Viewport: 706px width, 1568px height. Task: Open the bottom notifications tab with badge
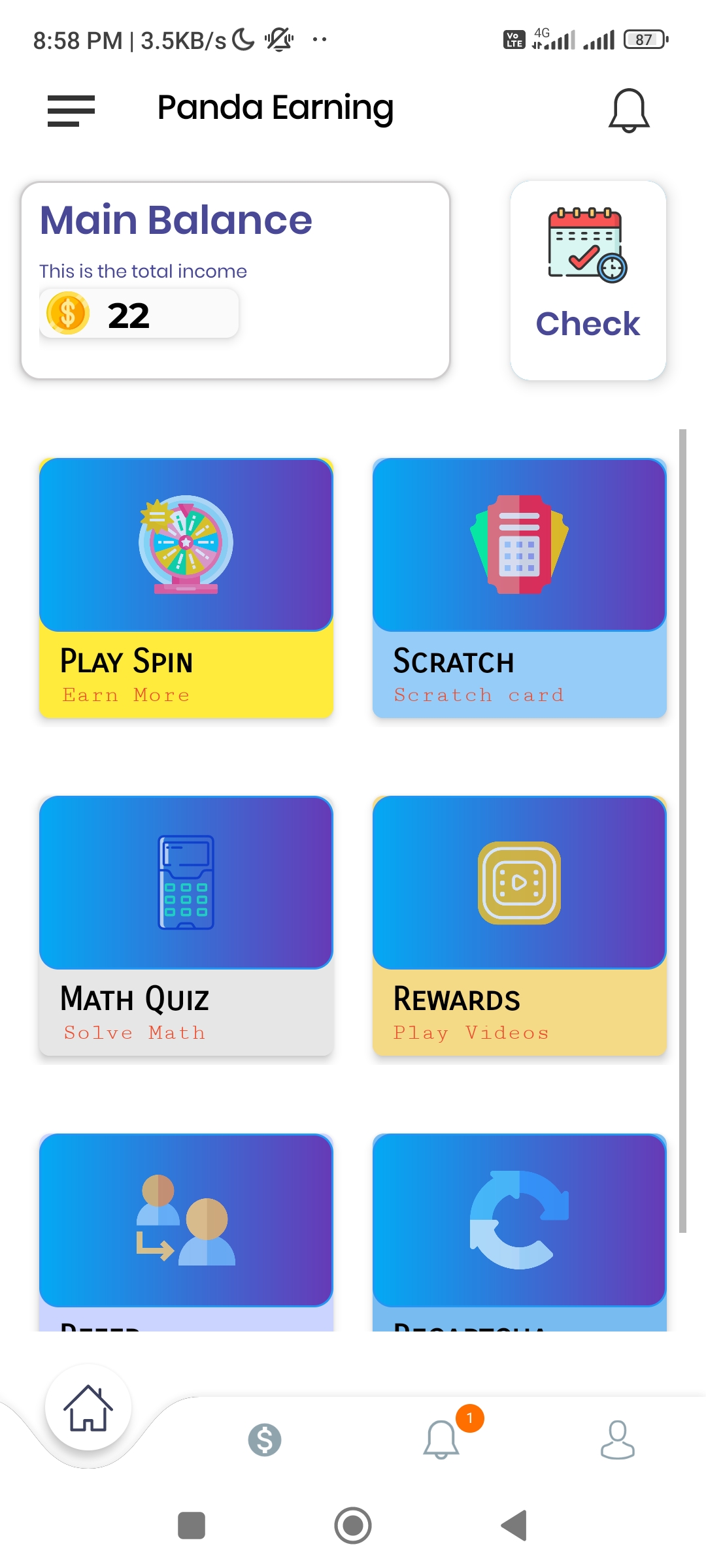click(442, 1439)
